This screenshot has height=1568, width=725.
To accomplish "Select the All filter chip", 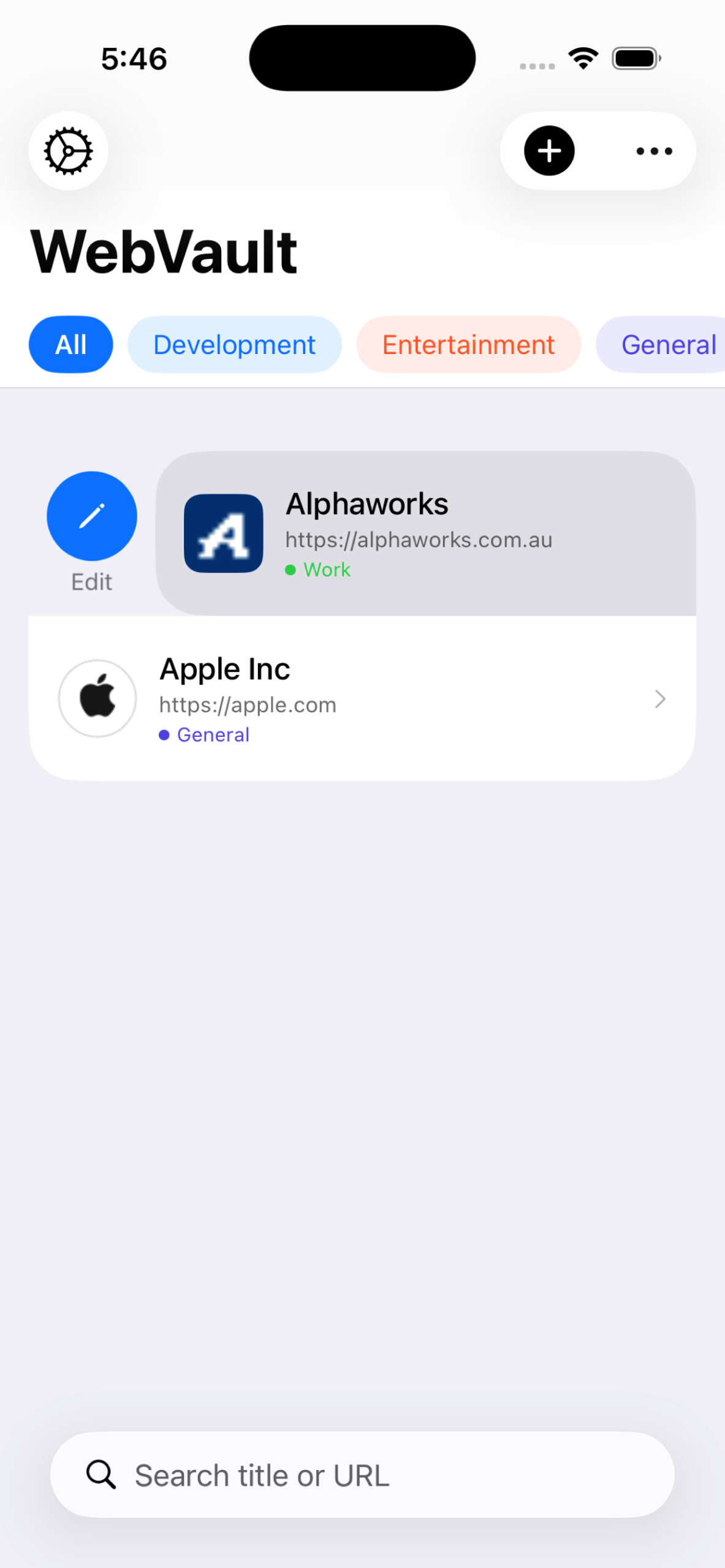I will [x=70, y=345].
